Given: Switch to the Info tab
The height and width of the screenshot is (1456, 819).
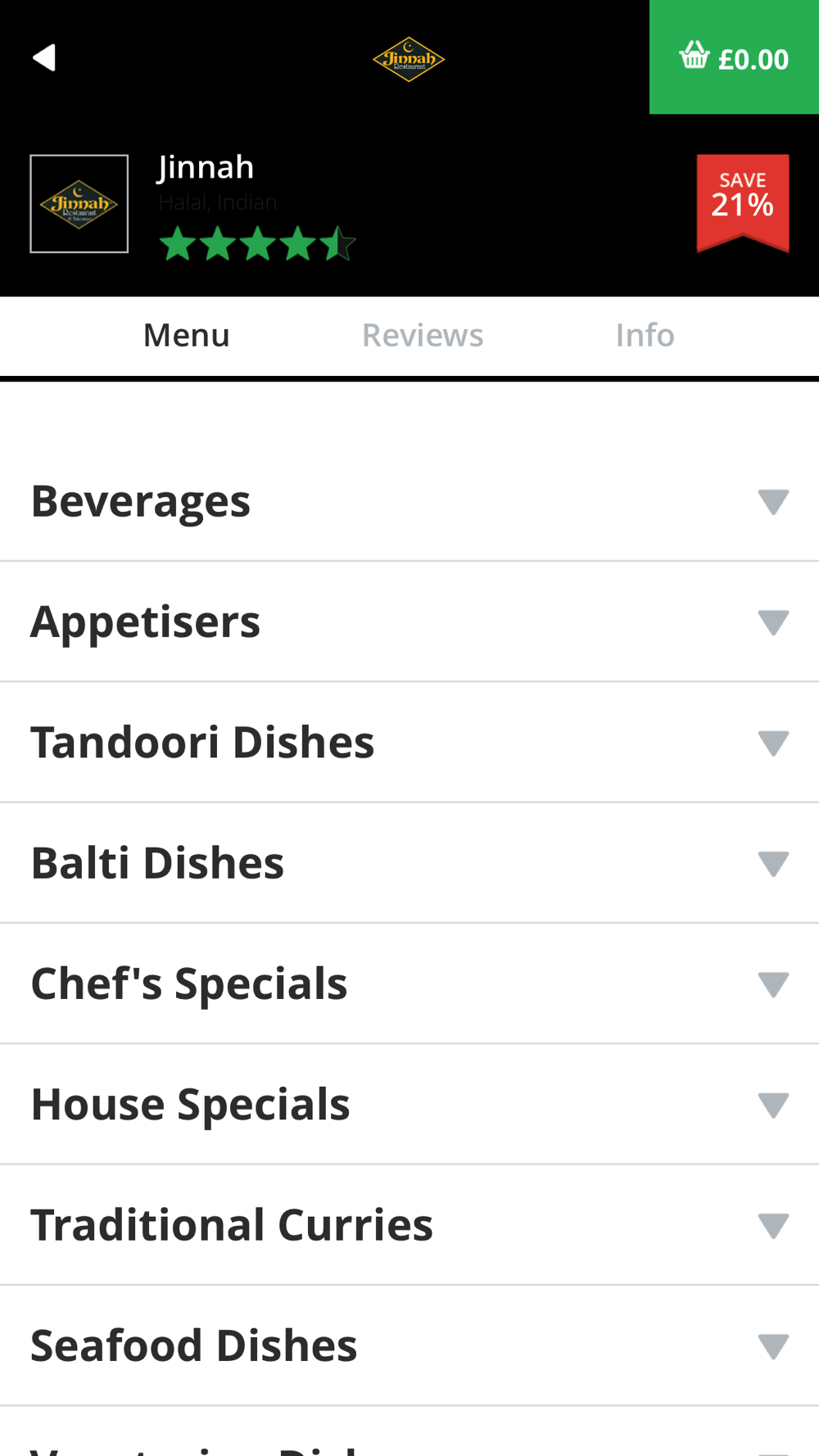Looking at the screenshot, I should (x=645, y=336).
